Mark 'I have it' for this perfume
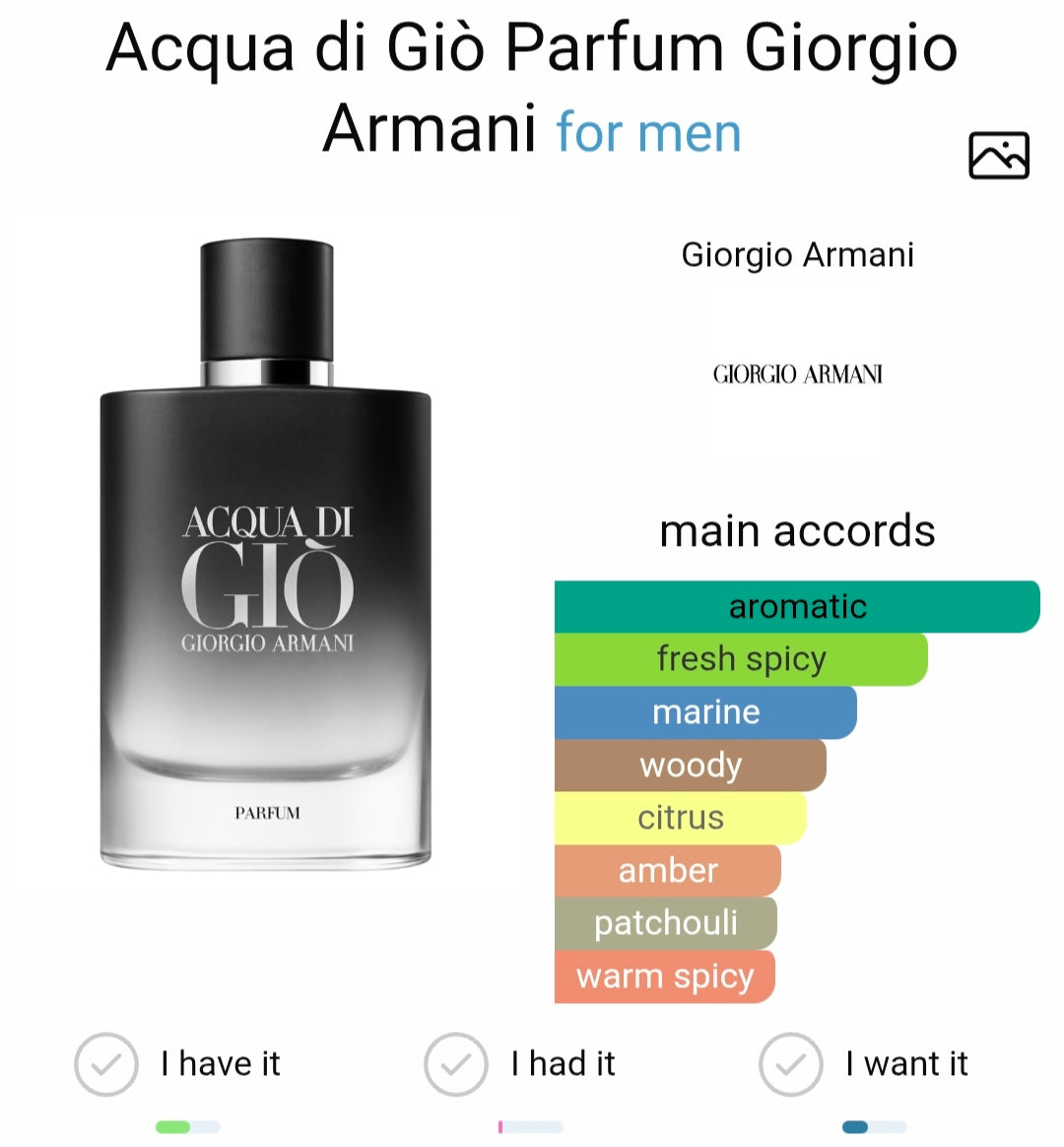This screenshot has height=1147, width=1064. pos(106,1064)
